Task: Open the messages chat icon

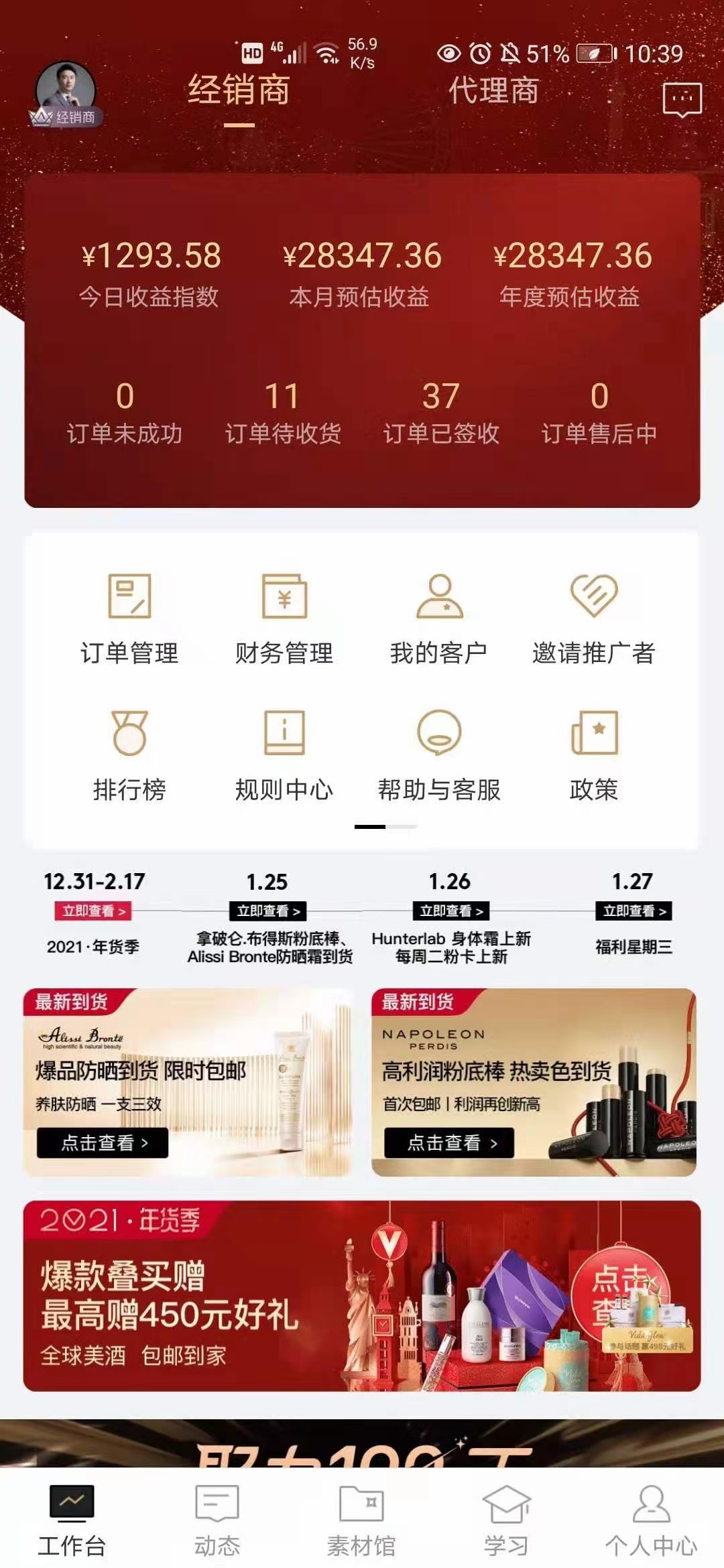Action: click(682, 101)
